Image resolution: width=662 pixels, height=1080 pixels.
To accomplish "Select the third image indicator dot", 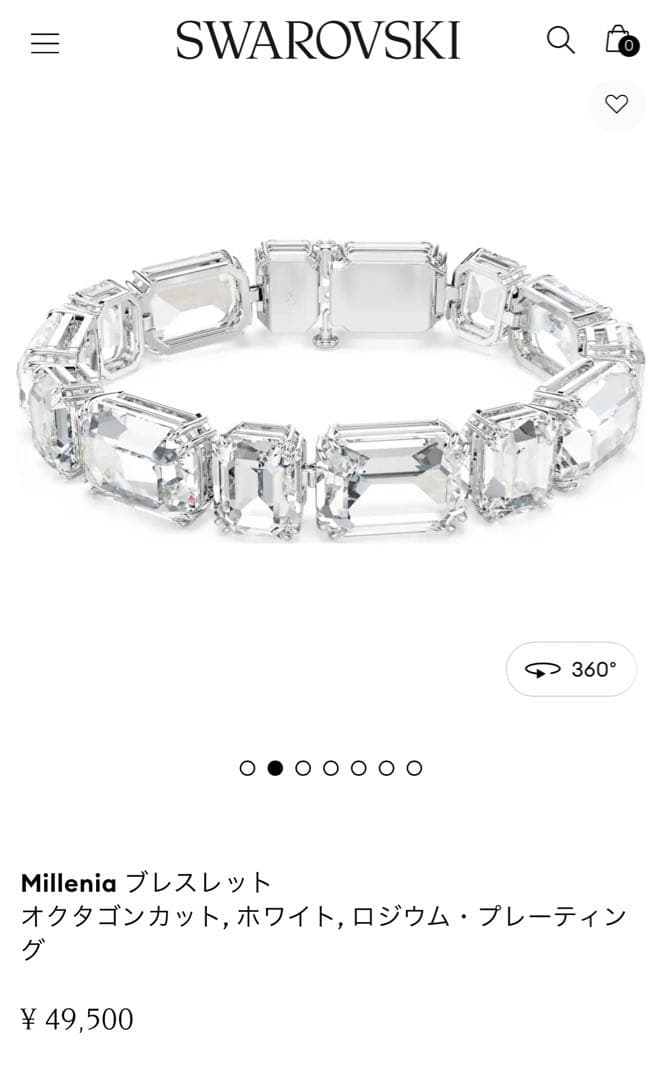I will [x=303, y=768].
